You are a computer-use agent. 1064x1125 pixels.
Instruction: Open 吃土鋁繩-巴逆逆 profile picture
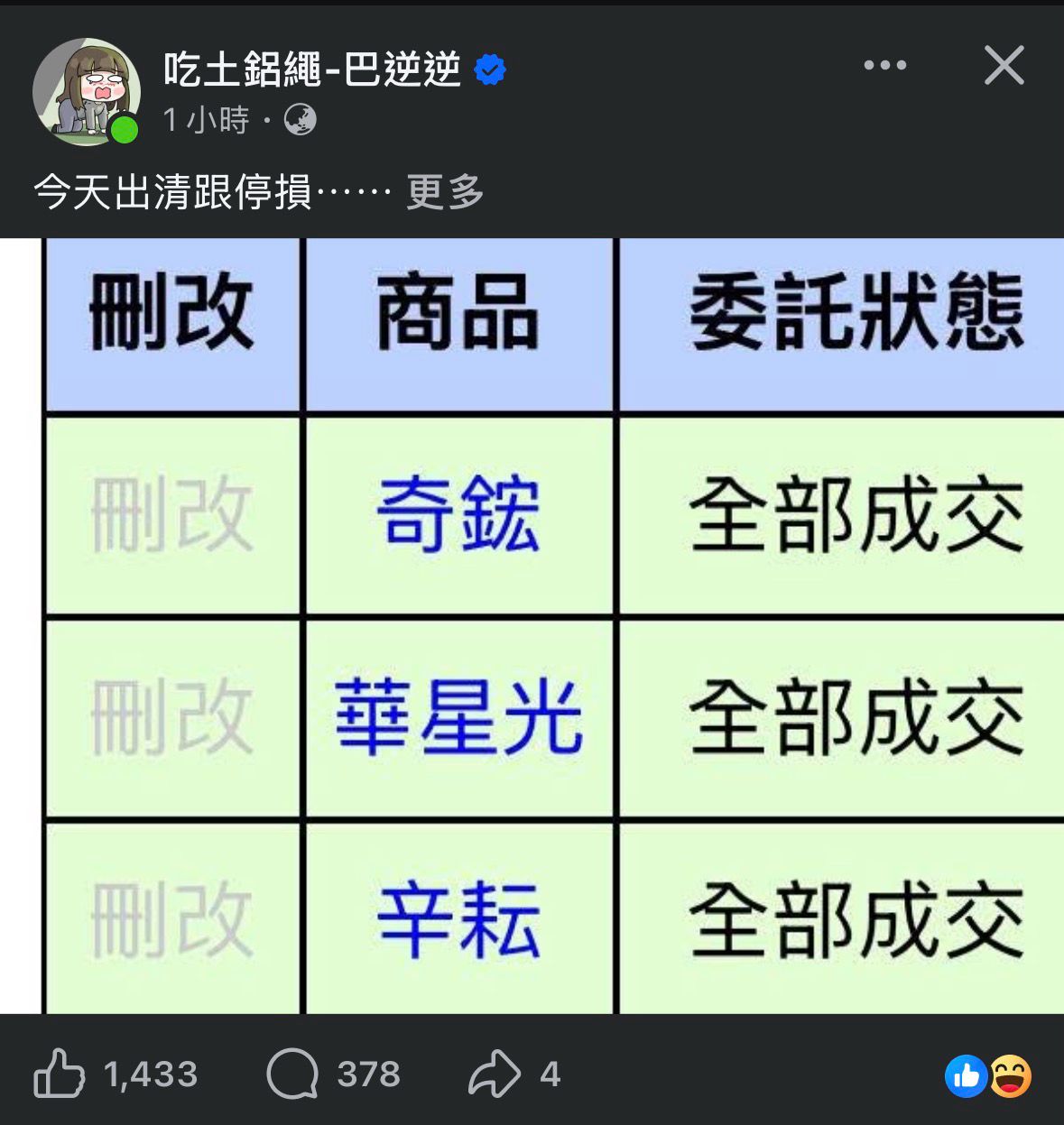pyautogui.click(x=85, y=90)
